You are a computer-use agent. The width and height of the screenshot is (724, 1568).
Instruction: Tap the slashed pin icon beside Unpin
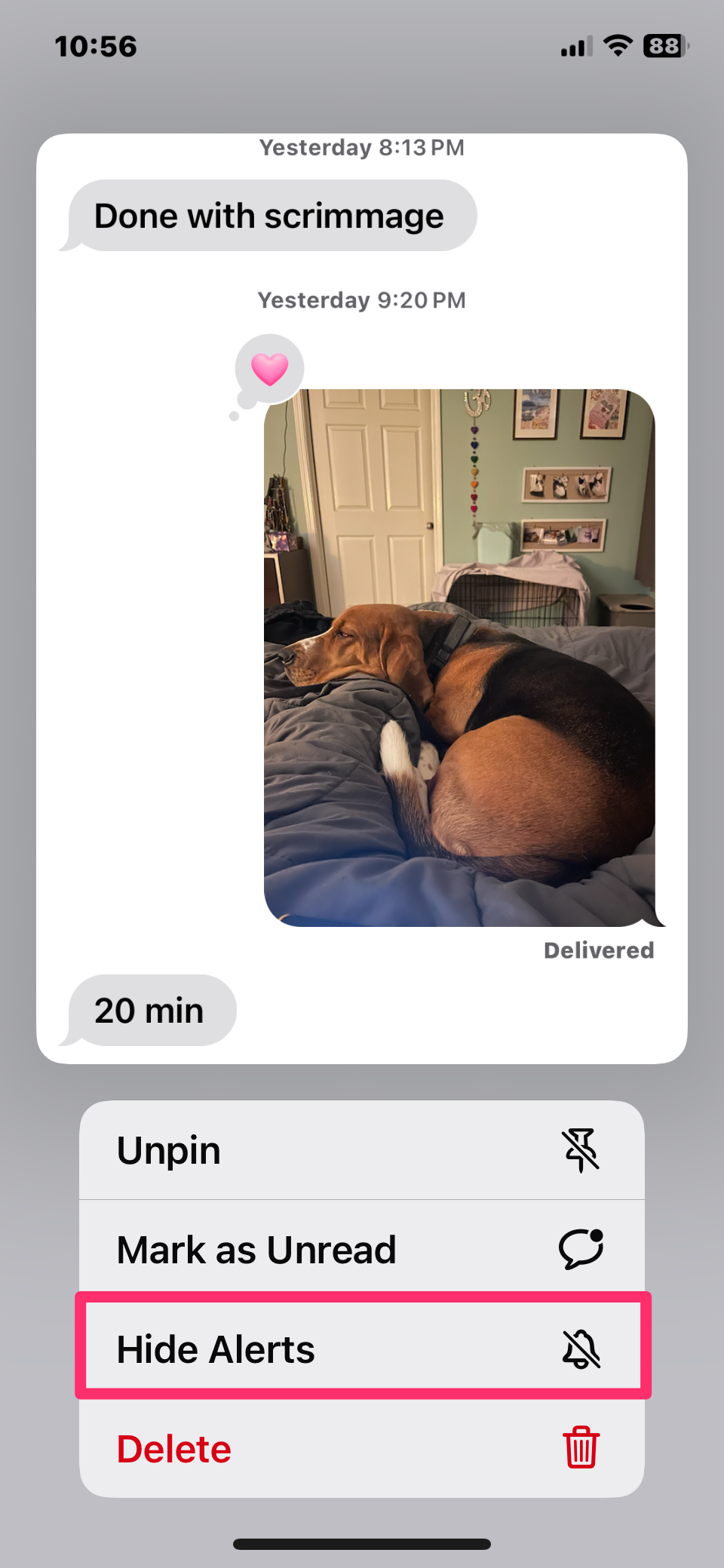(x=582, y=1149)
